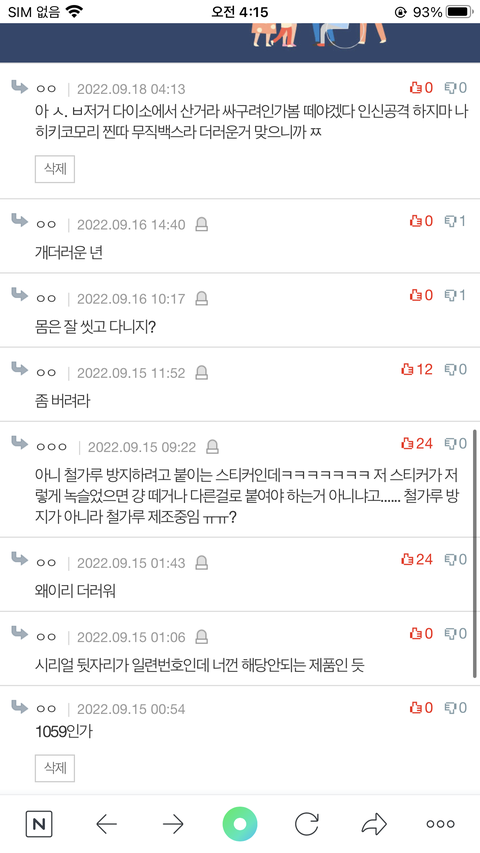Open Naver home with N button

[x=39, y=824]
